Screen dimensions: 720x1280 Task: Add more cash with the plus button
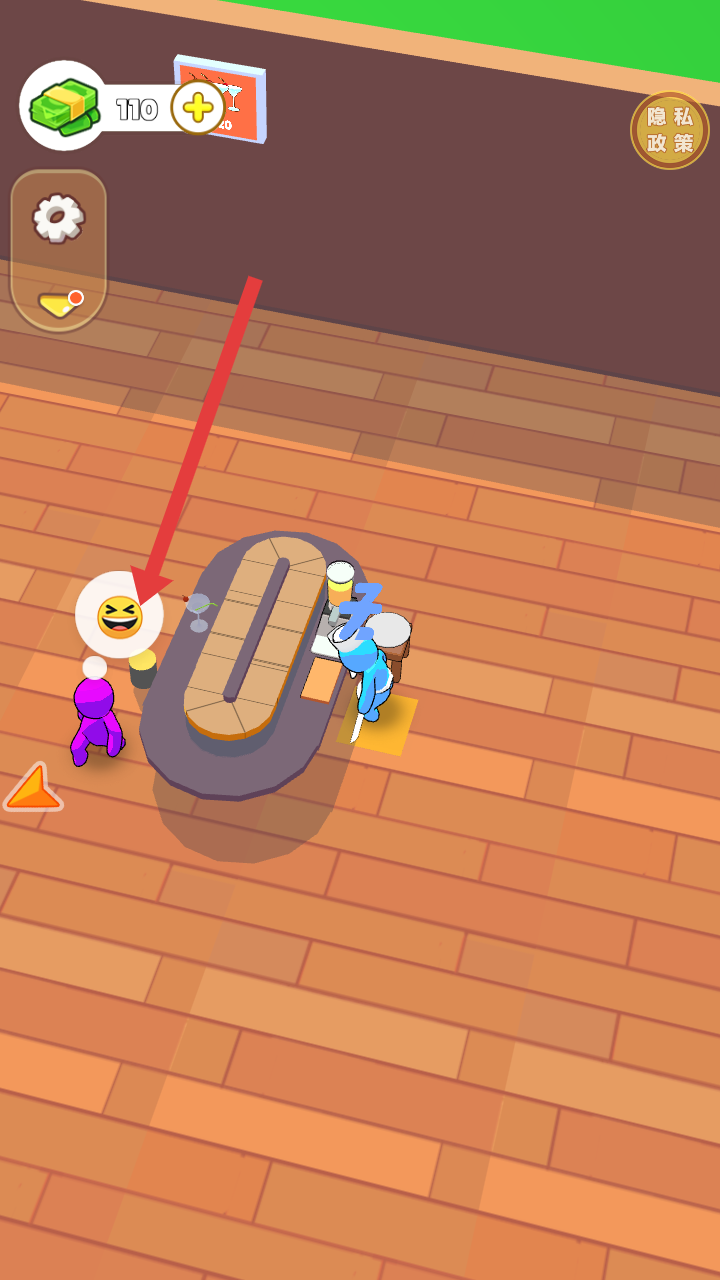(198, 107)
